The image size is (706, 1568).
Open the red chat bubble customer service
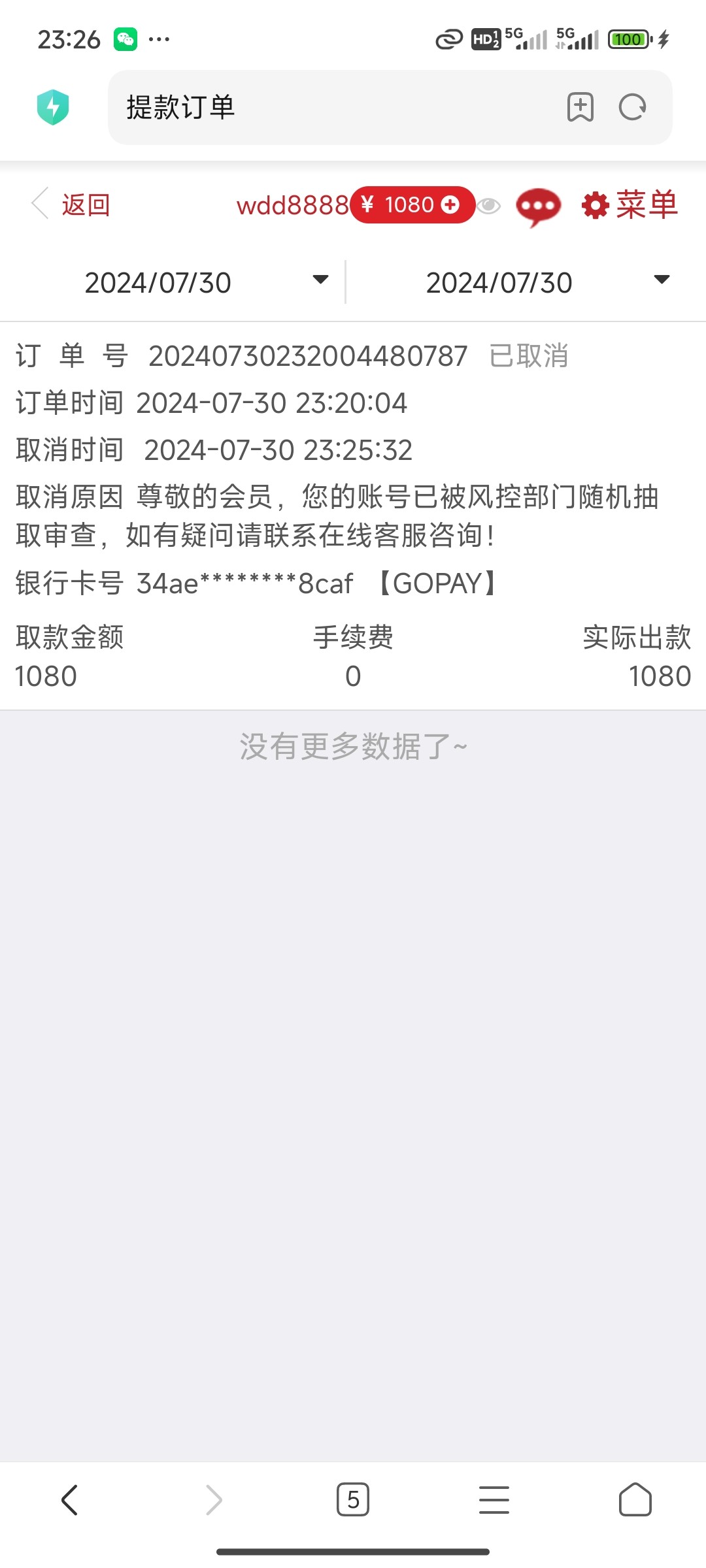(x=538, y=206)
